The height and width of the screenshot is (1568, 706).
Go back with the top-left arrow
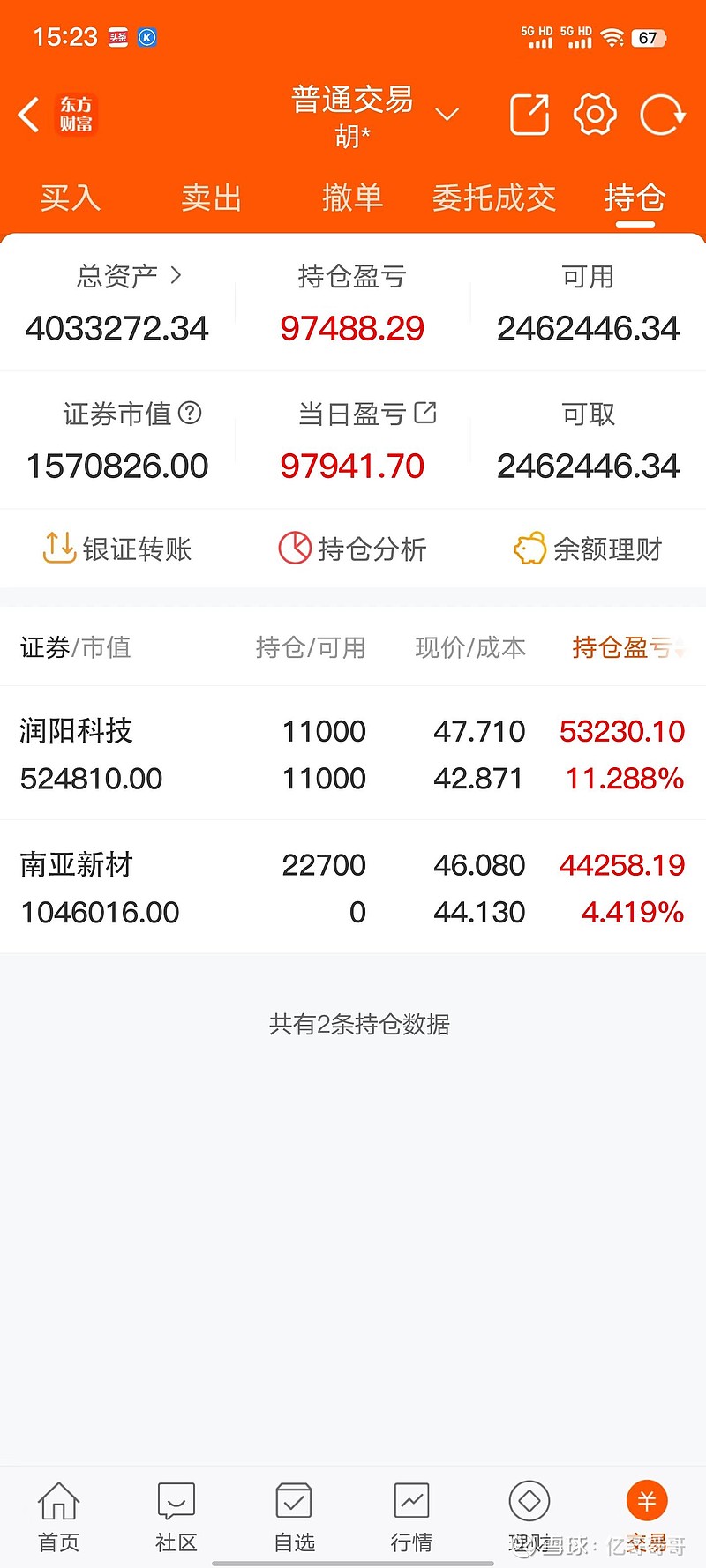pyautogui.click(x=29, y=115)
